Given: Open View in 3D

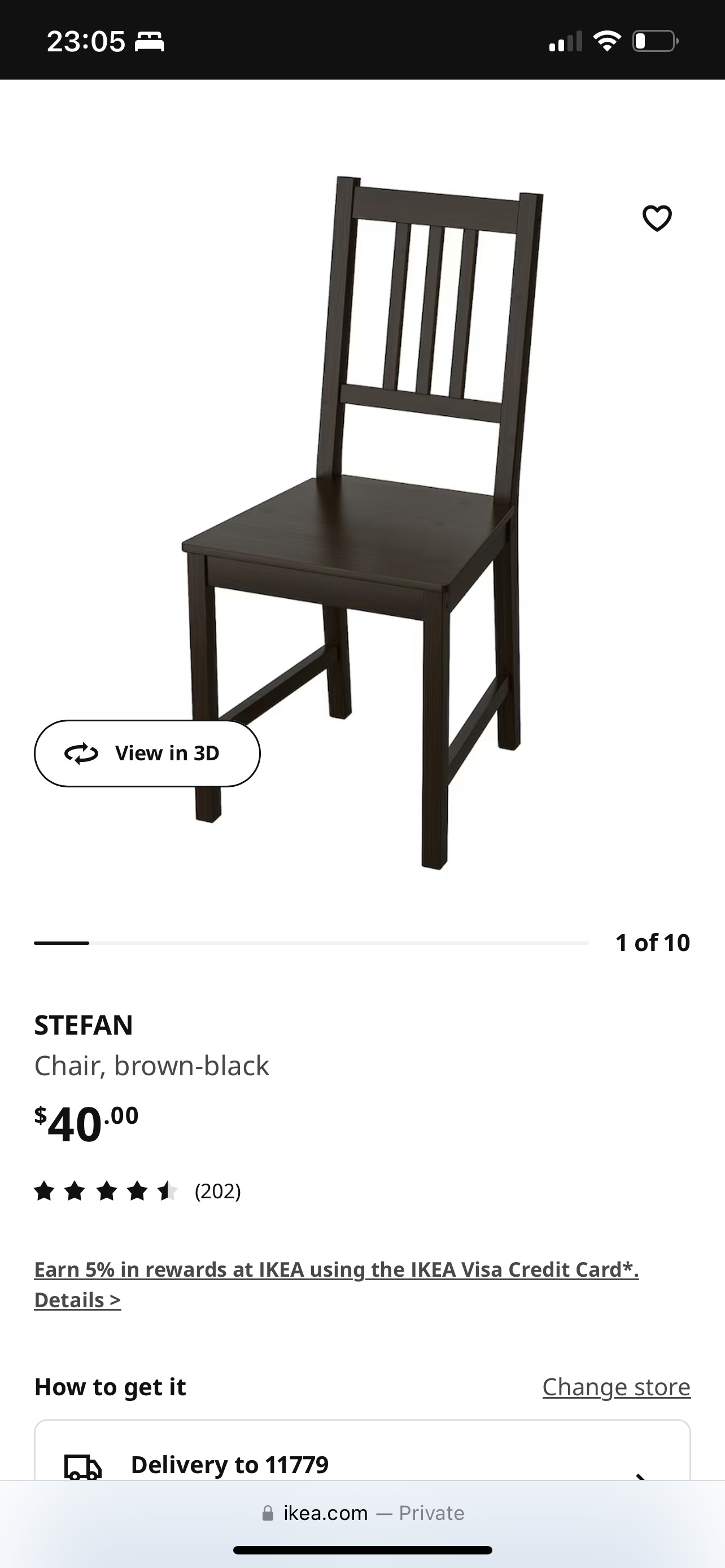Looking at the screenshot, I should point(147,753).
